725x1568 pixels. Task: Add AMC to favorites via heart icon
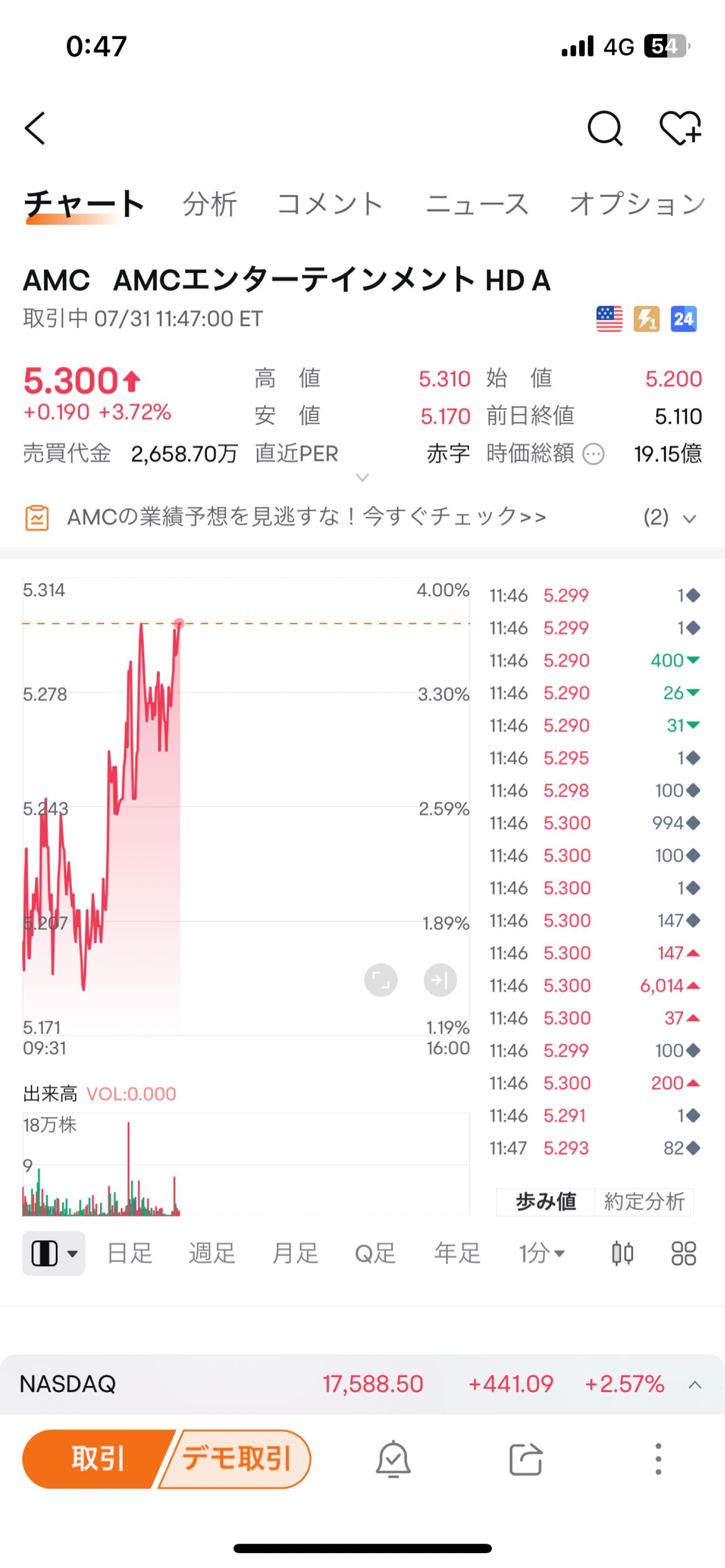point(681,128)
